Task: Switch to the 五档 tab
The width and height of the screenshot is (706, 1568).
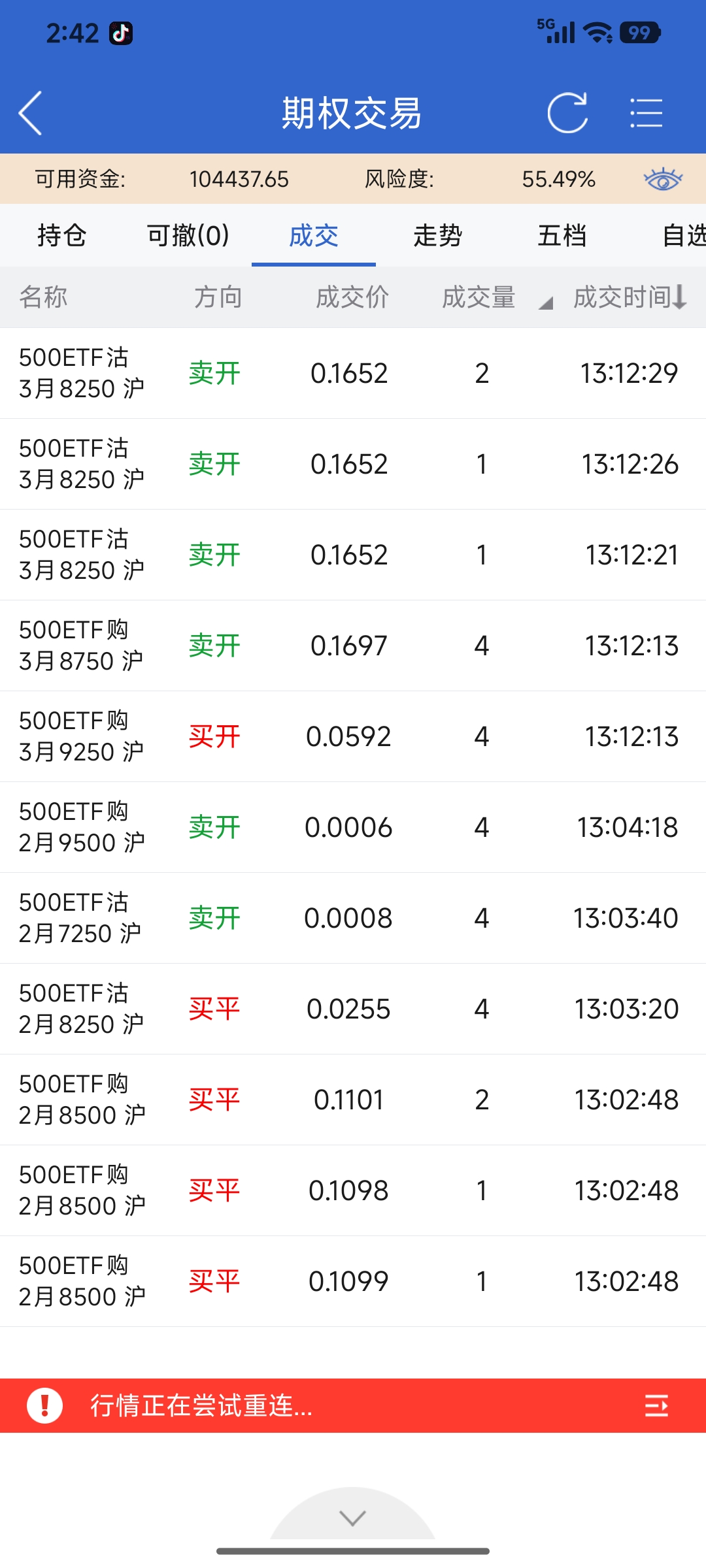Action: tap(562, 235)
